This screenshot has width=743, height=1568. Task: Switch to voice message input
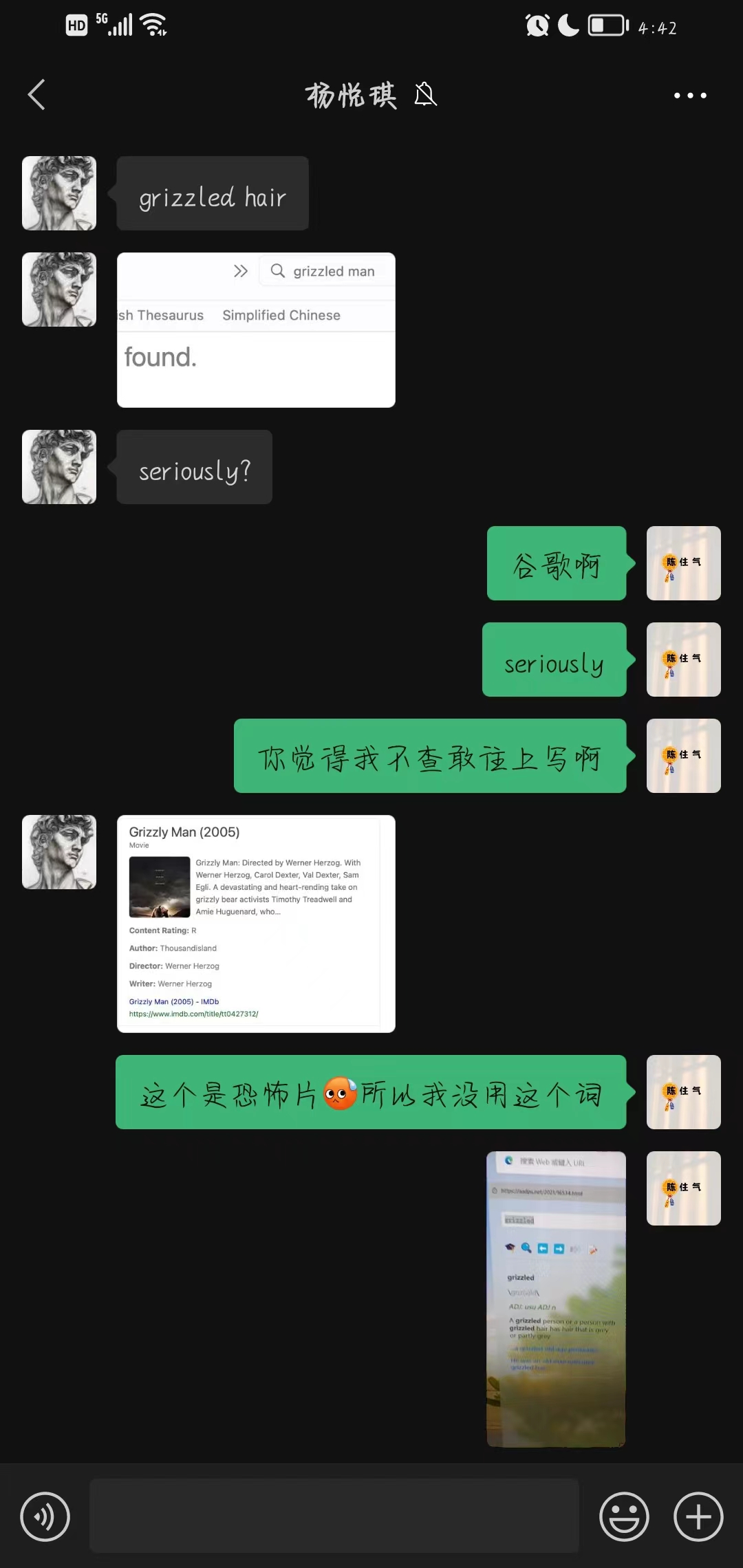coord(45,1516)
